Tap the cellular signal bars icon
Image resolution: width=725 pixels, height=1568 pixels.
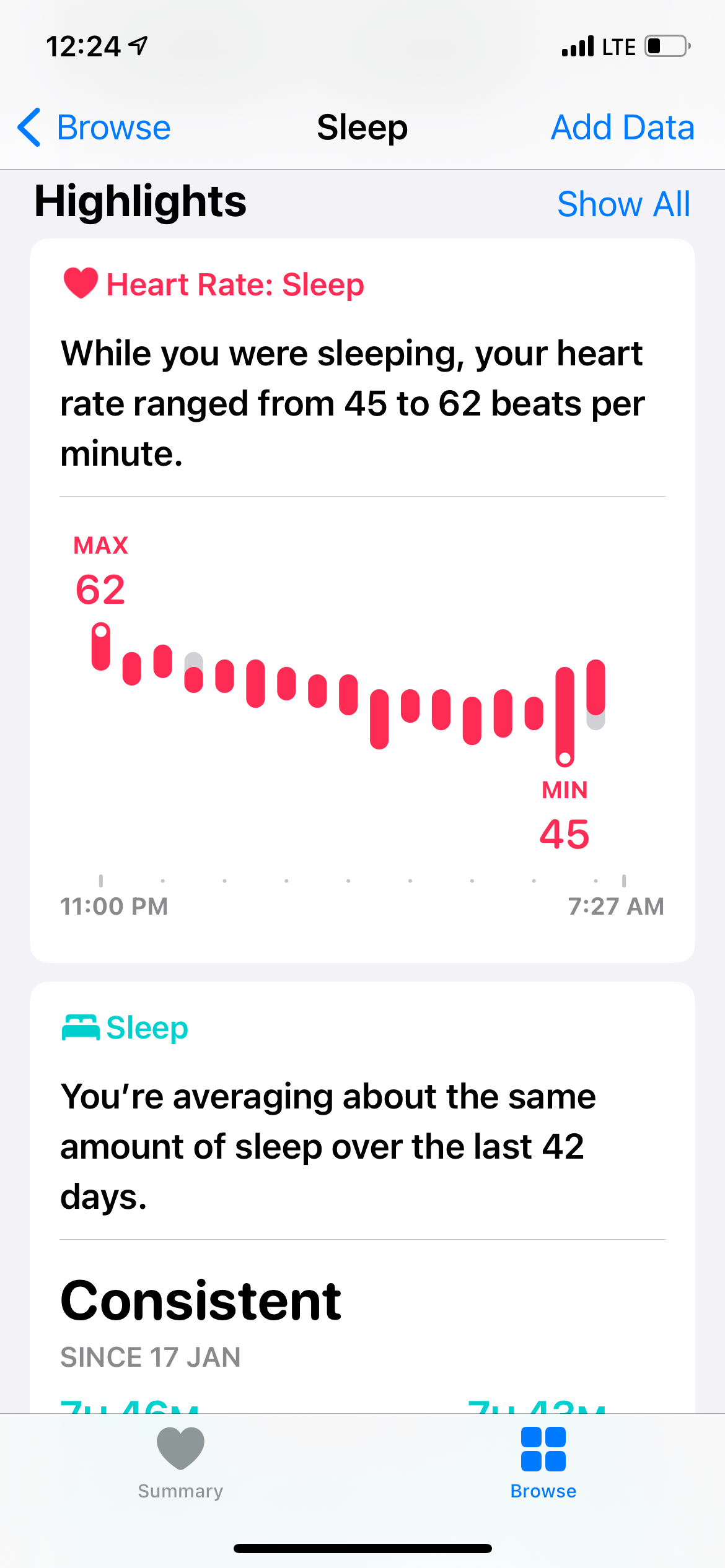(576, 45)
